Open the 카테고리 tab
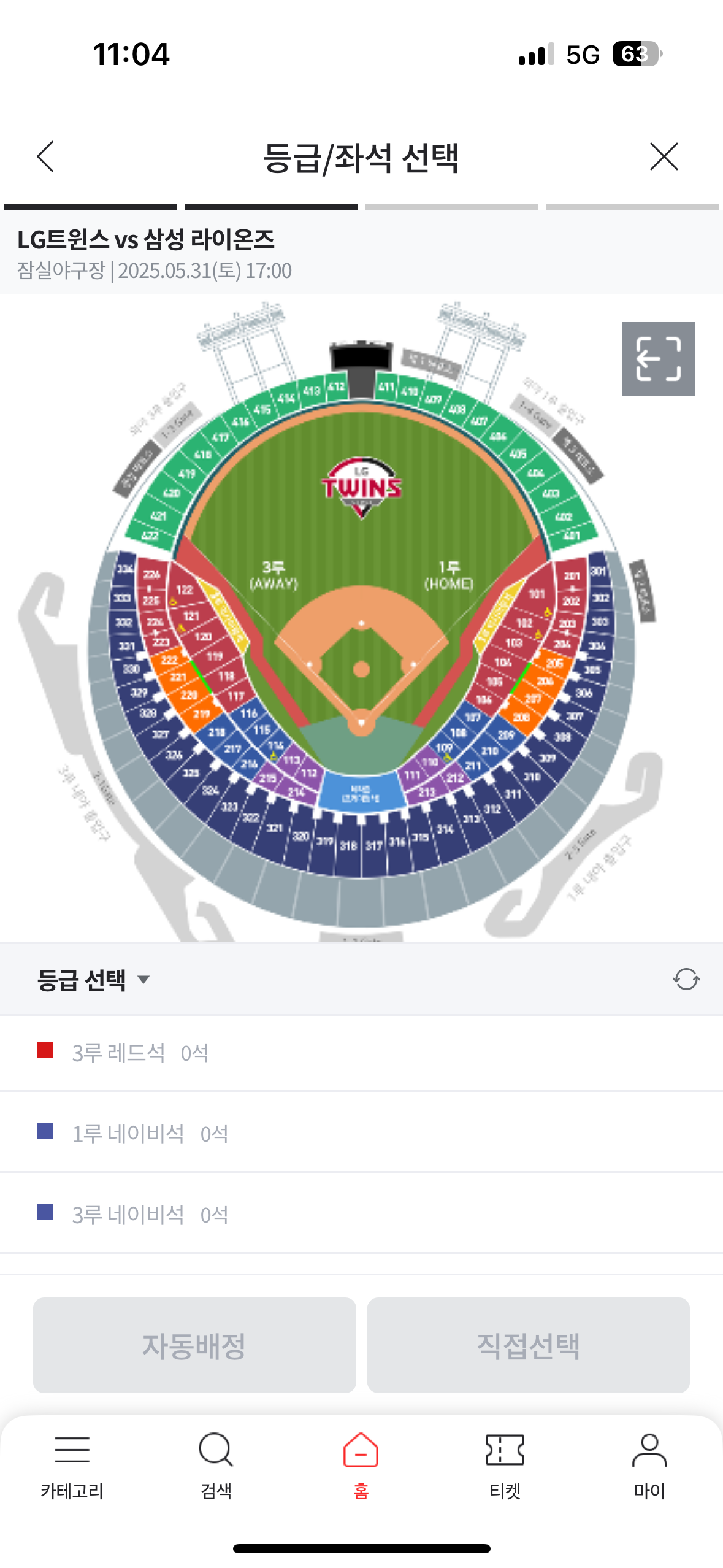 coord(72,1466)
